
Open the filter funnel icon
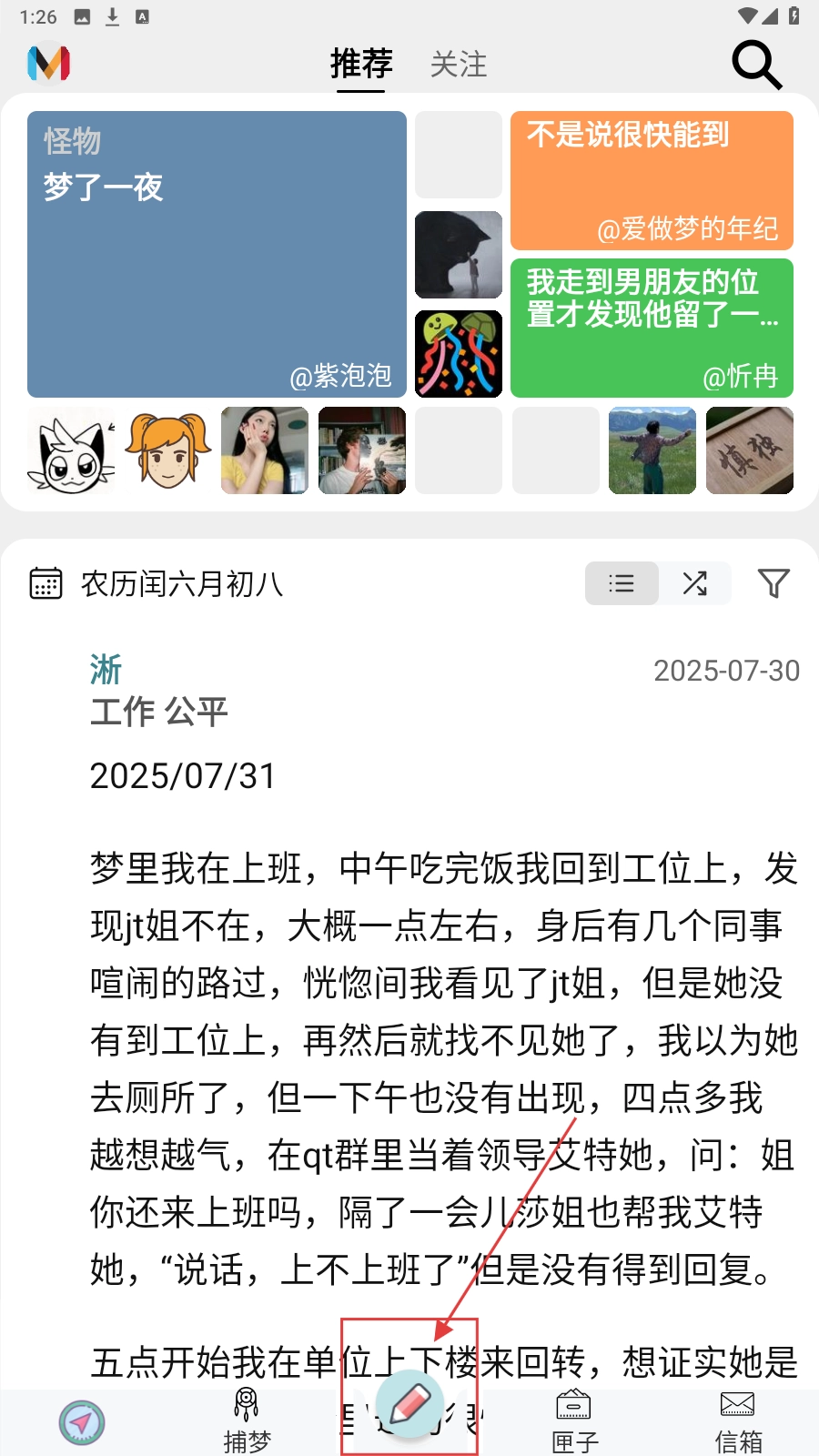pyautogui.click(x=773, y=583)
